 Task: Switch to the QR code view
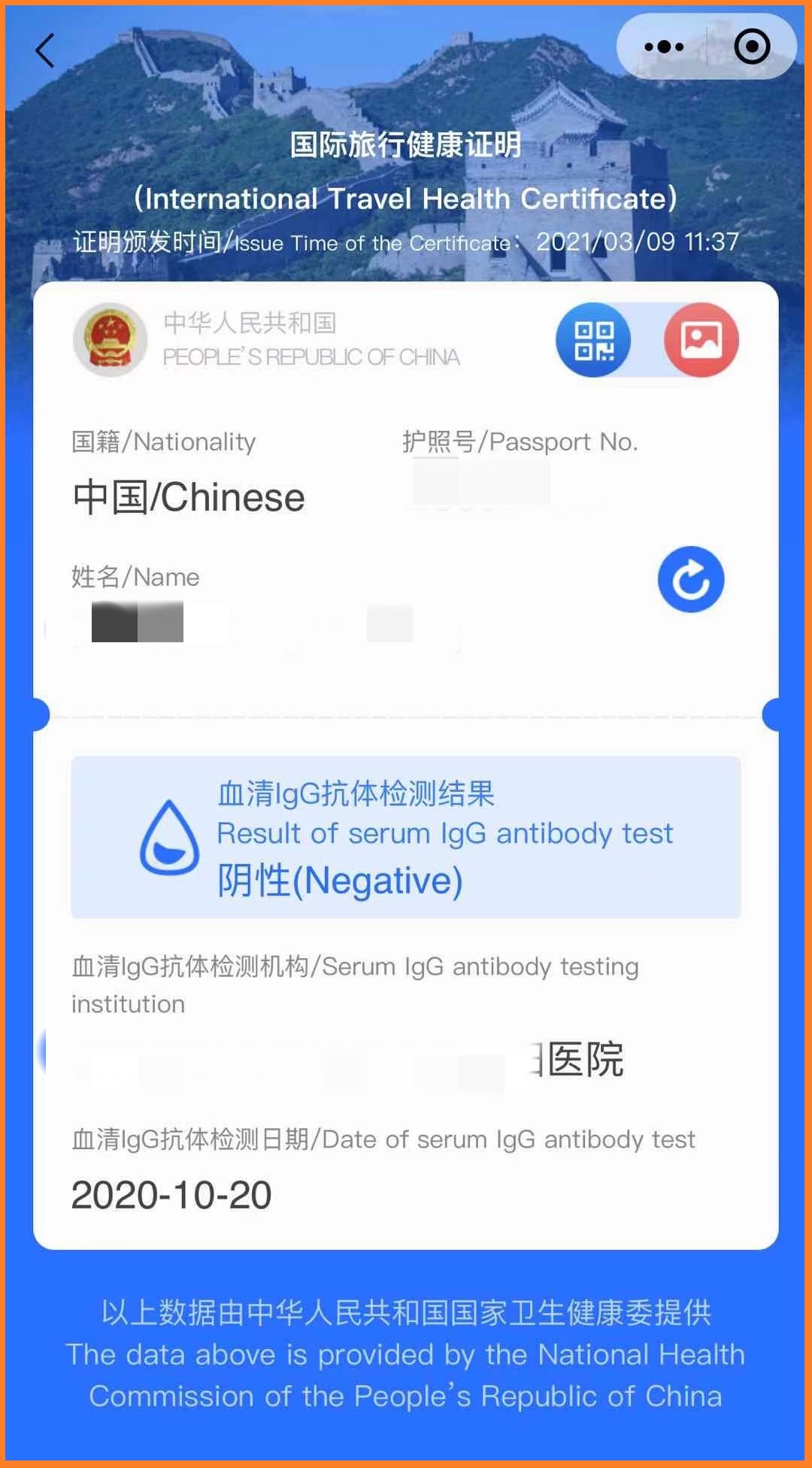pyautogui.click(x=594, y=340)
